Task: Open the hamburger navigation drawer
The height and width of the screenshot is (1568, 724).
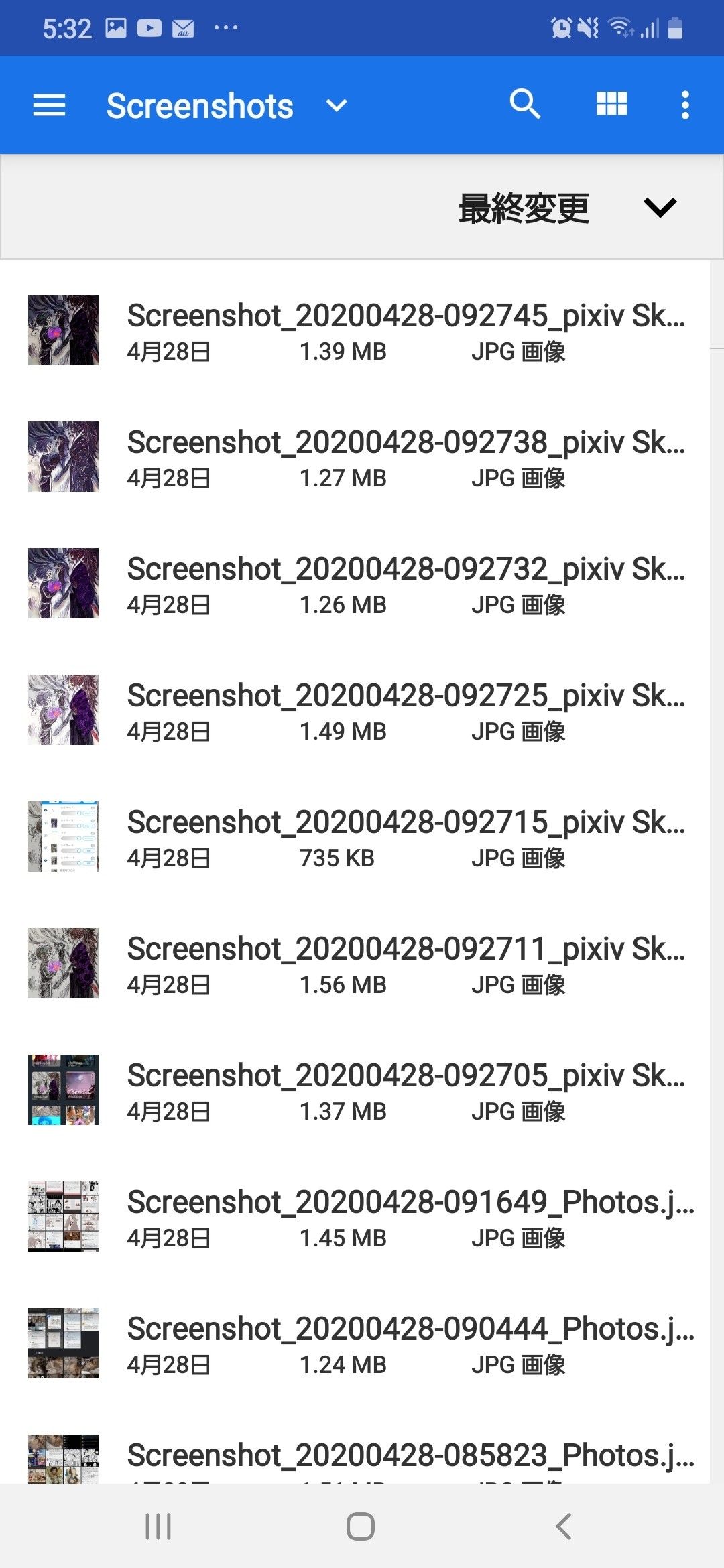Action: [x=49, y=105]
